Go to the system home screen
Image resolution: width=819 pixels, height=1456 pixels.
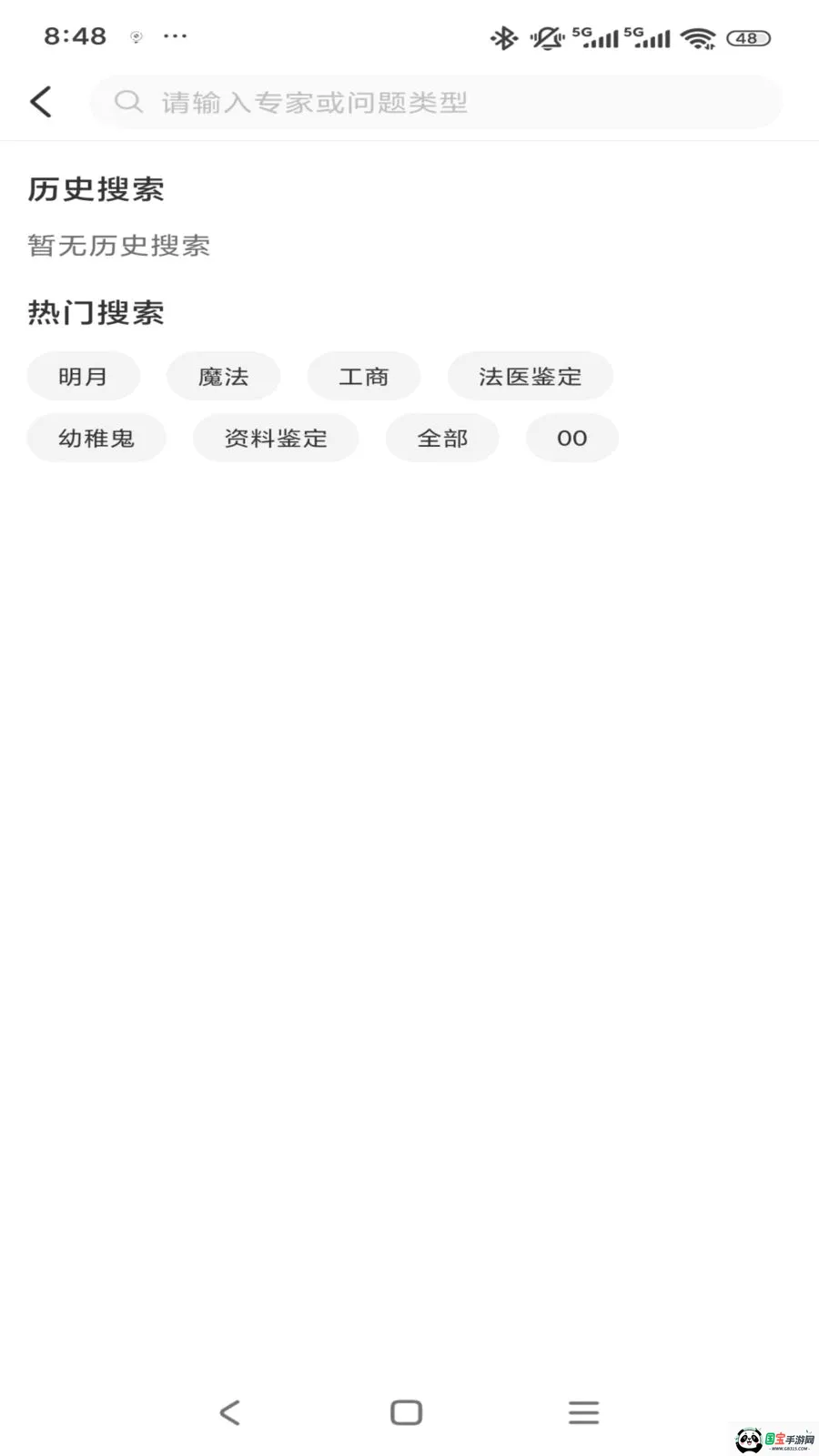[406, 1412]
